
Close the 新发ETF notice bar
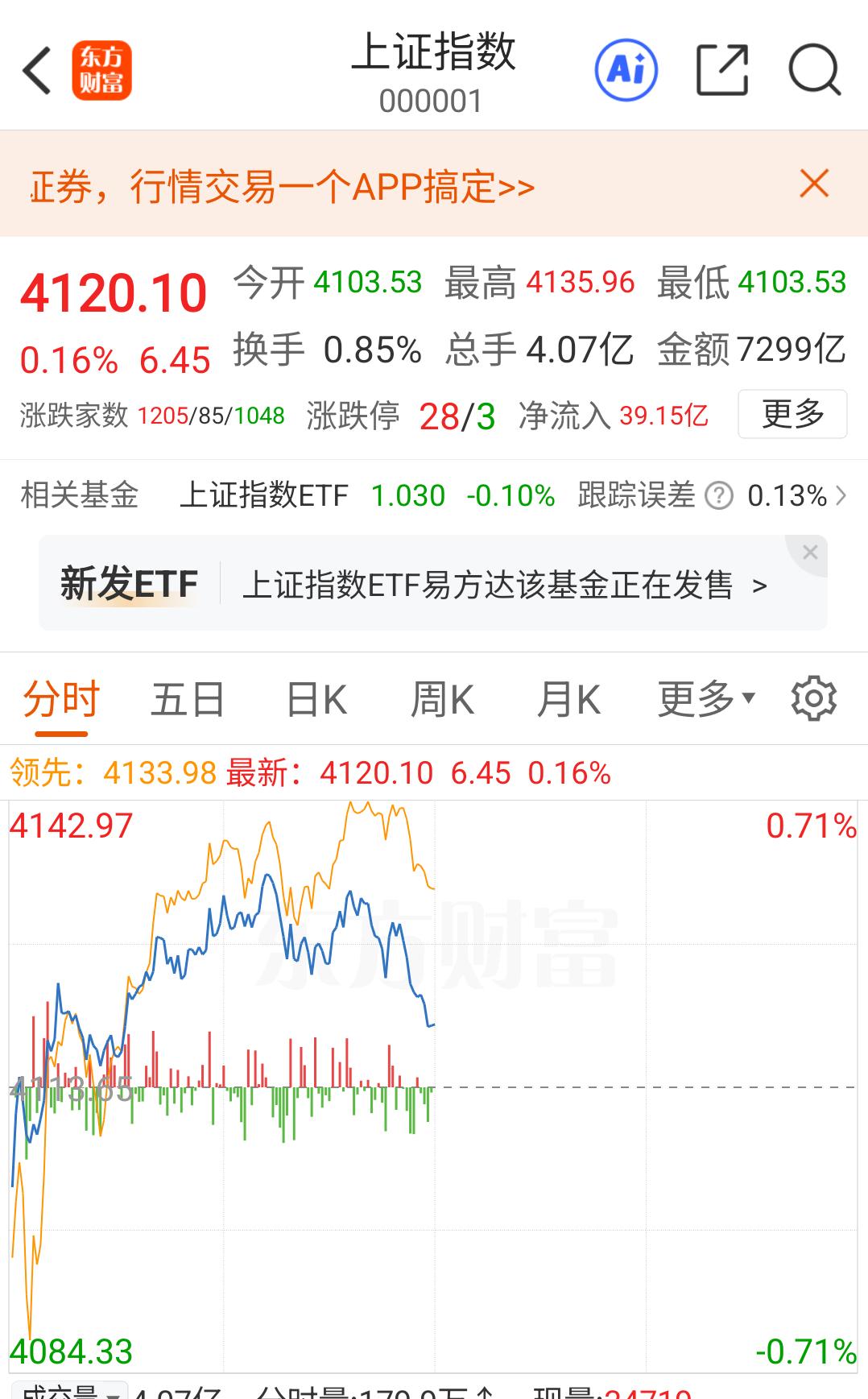(810, 553)
